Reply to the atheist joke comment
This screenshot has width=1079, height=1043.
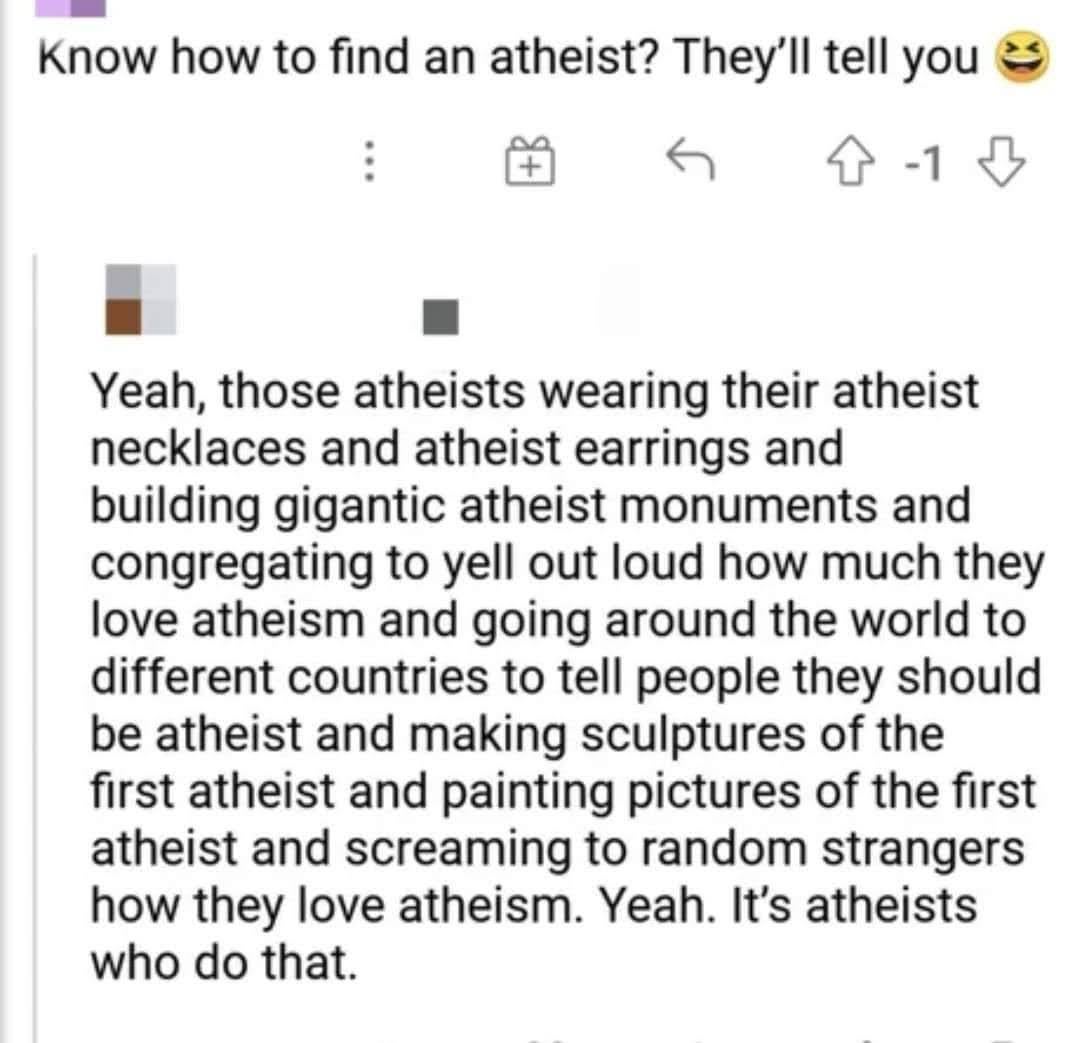tap(690, 156)
